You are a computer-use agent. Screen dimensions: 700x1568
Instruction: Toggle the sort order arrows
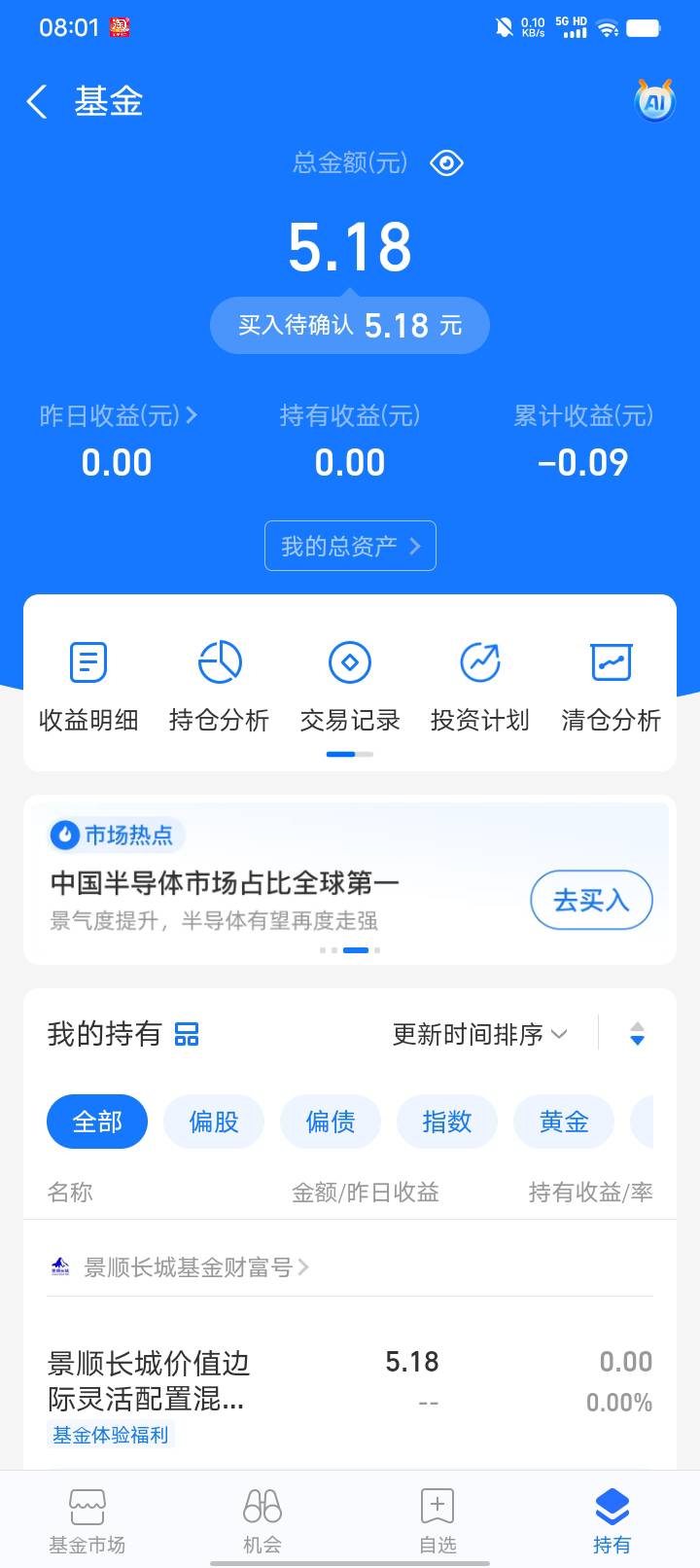point(637,1034)
